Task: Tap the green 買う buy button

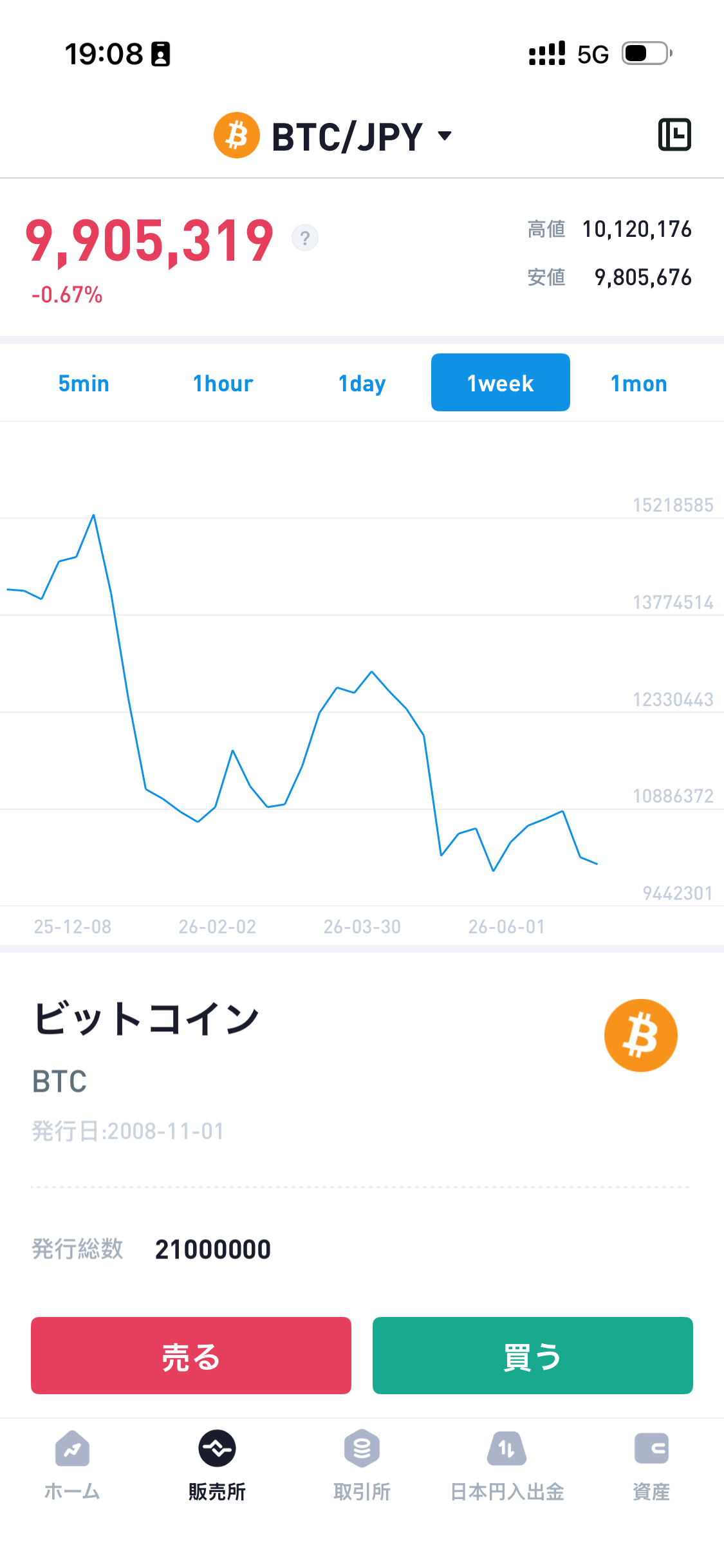Action: coord(533,1356)
